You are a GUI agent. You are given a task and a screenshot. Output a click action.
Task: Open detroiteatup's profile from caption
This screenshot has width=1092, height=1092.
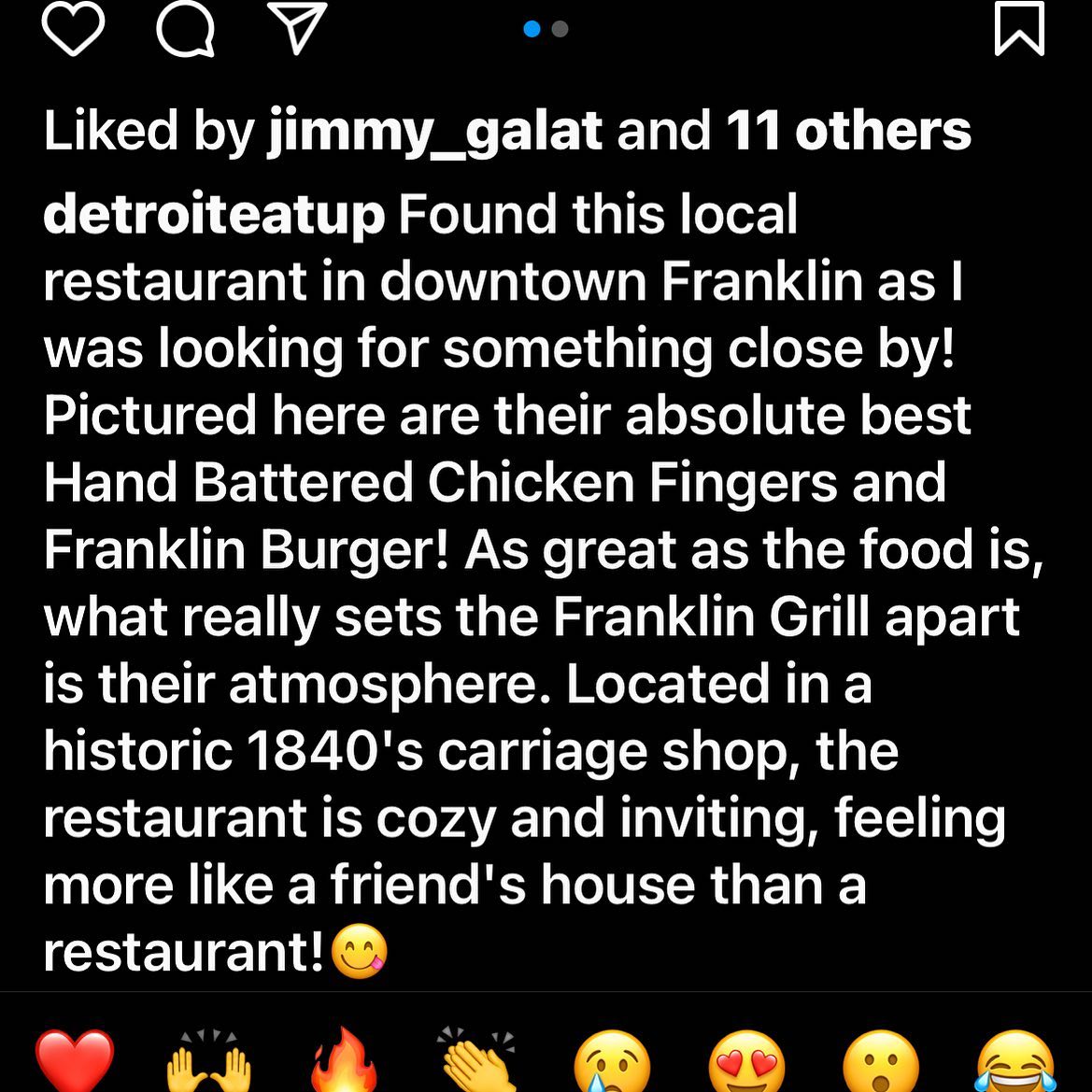214,215
